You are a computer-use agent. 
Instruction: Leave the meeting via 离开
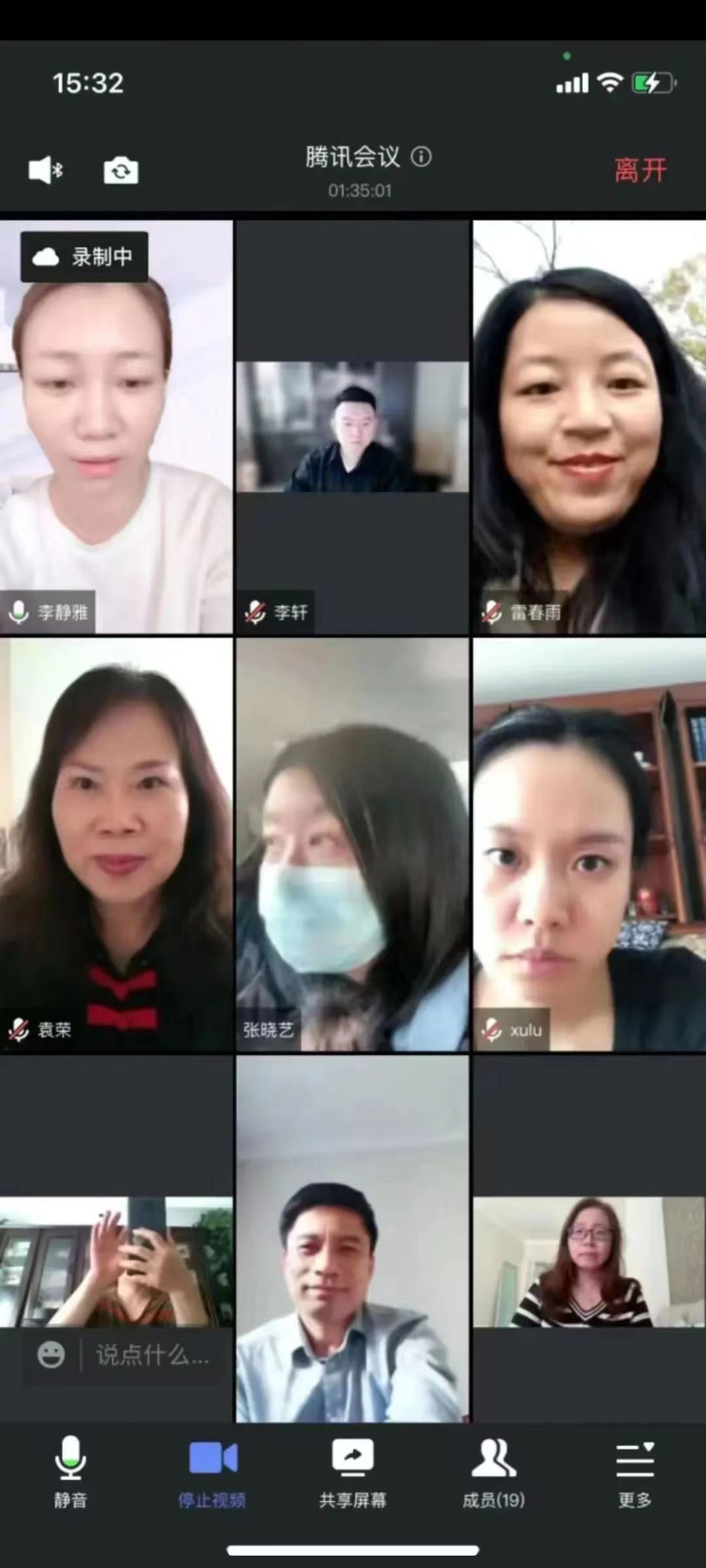click(640, 171)
